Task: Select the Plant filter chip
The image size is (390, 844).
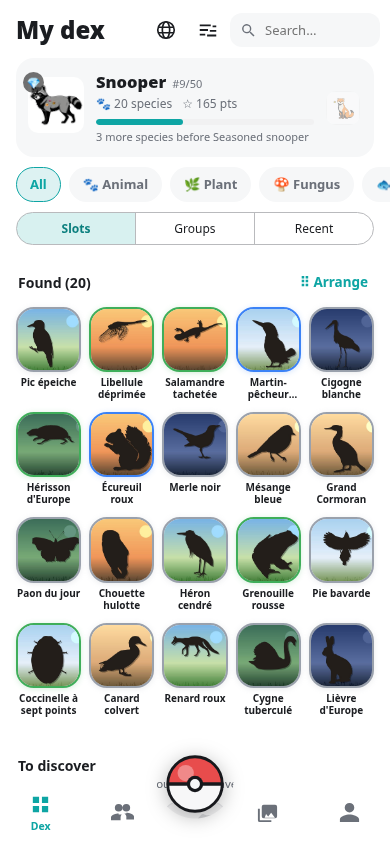Action: (x=210, y=185)
